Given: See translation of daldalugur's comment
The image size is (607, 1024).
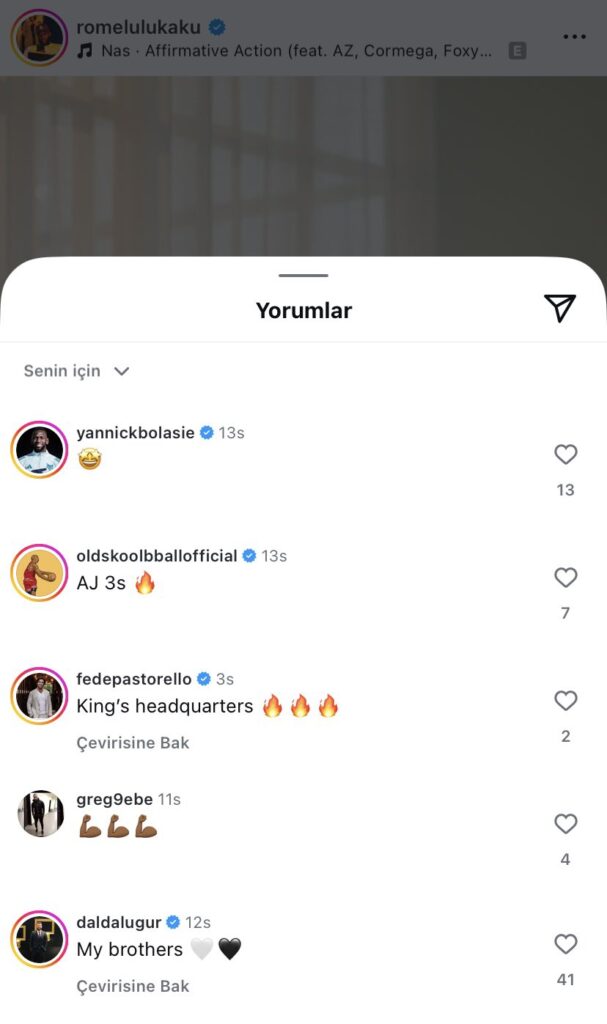Looking at the screenshot, I should coord(133,986).
